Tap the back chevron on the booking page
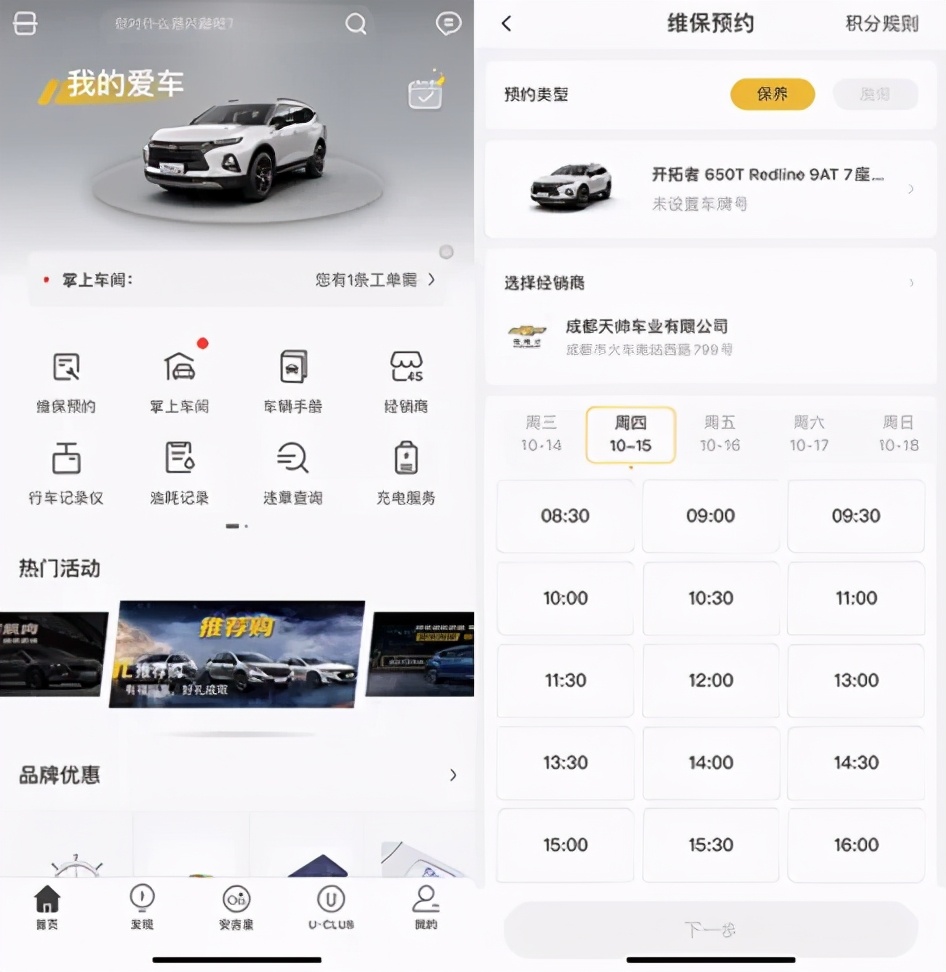This screenshot has width=946, height=972. point(507,22)
